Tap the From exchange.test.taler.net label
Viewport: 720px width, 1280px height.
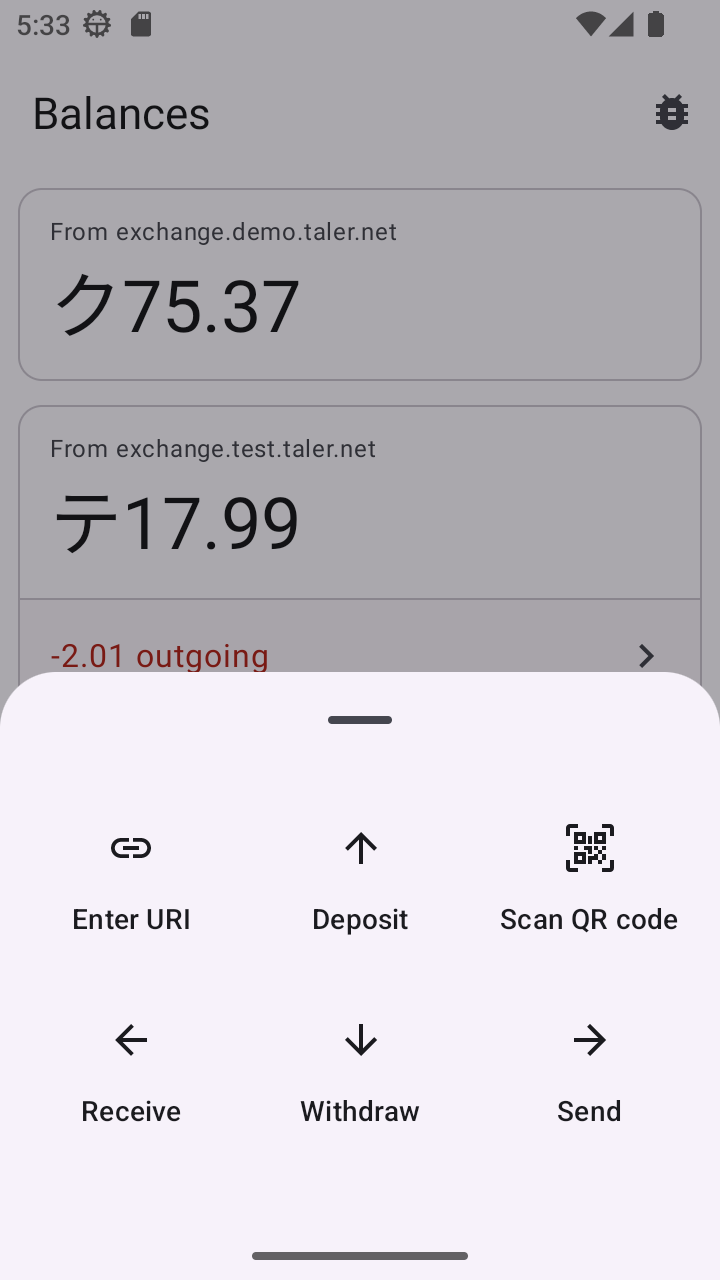coord(213,448)
